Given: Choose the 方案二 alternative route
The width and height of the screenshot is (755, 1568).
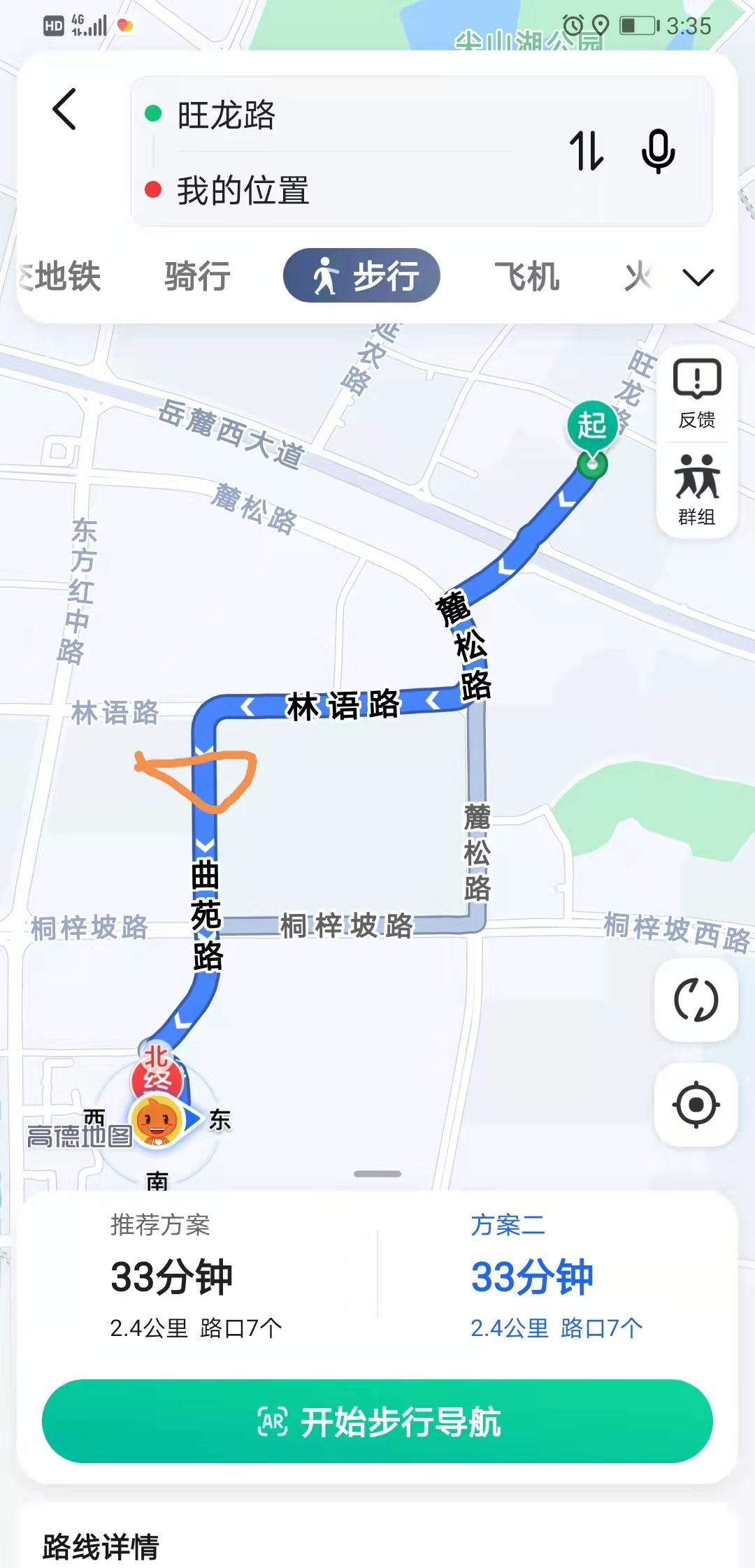Looking at the screenshot, I should [556, 1277].
